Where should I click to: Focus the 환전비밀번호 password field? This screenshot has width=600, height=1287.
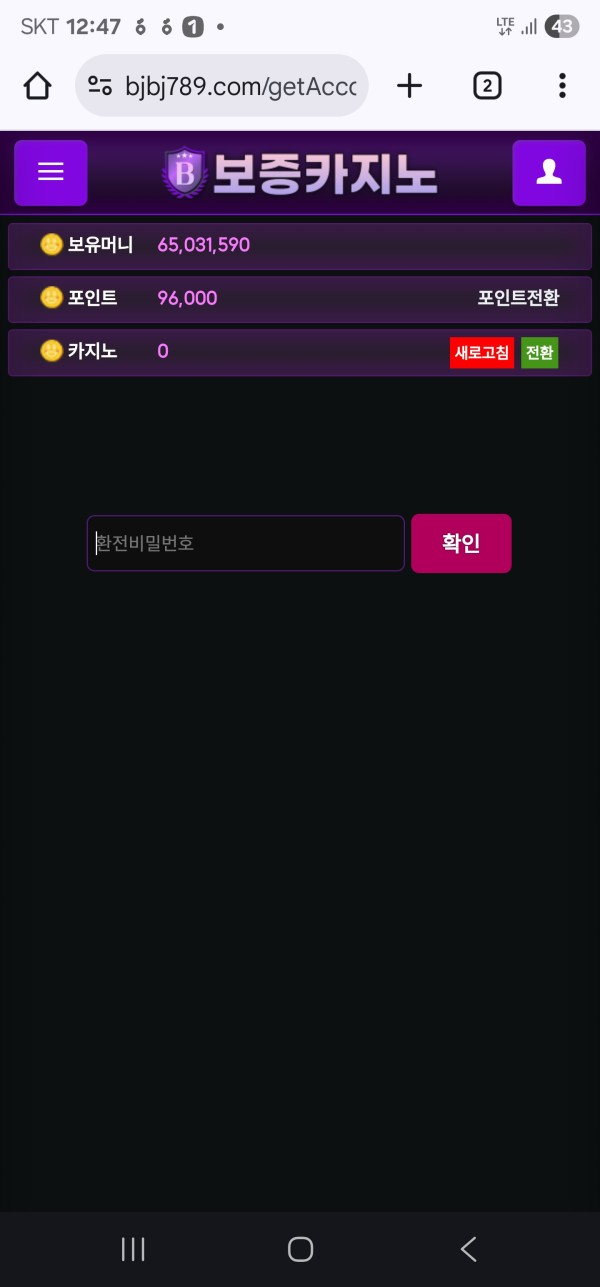point(245,543)
